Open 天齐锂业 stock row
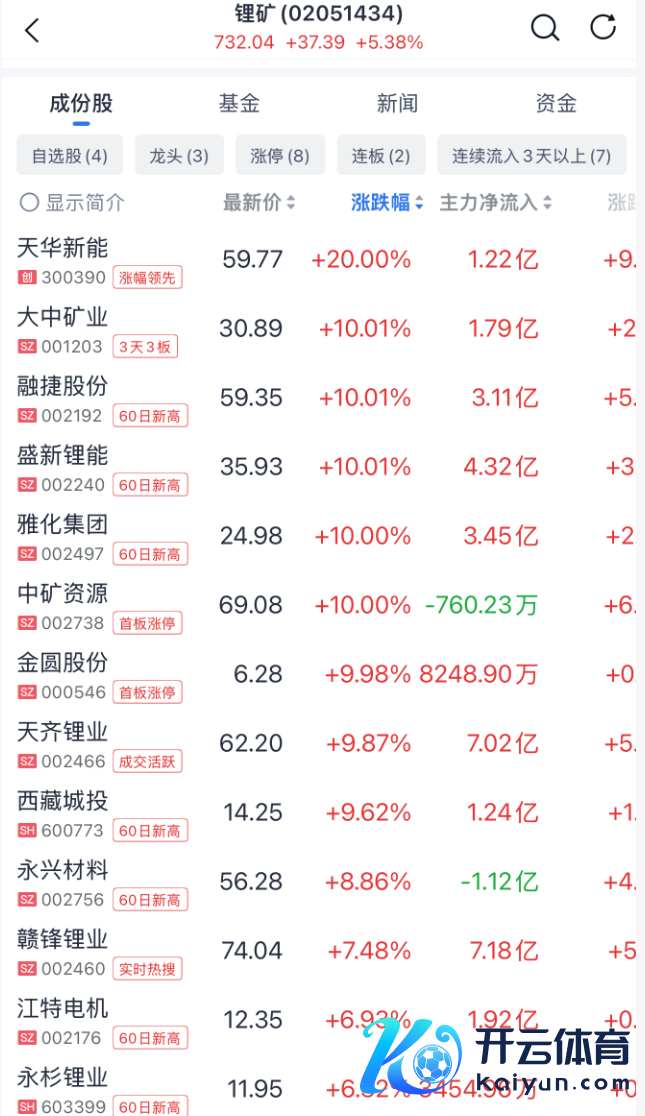The width and height of the screenshot is (645, 1116). pyautogui.click(x=63, y=732)
